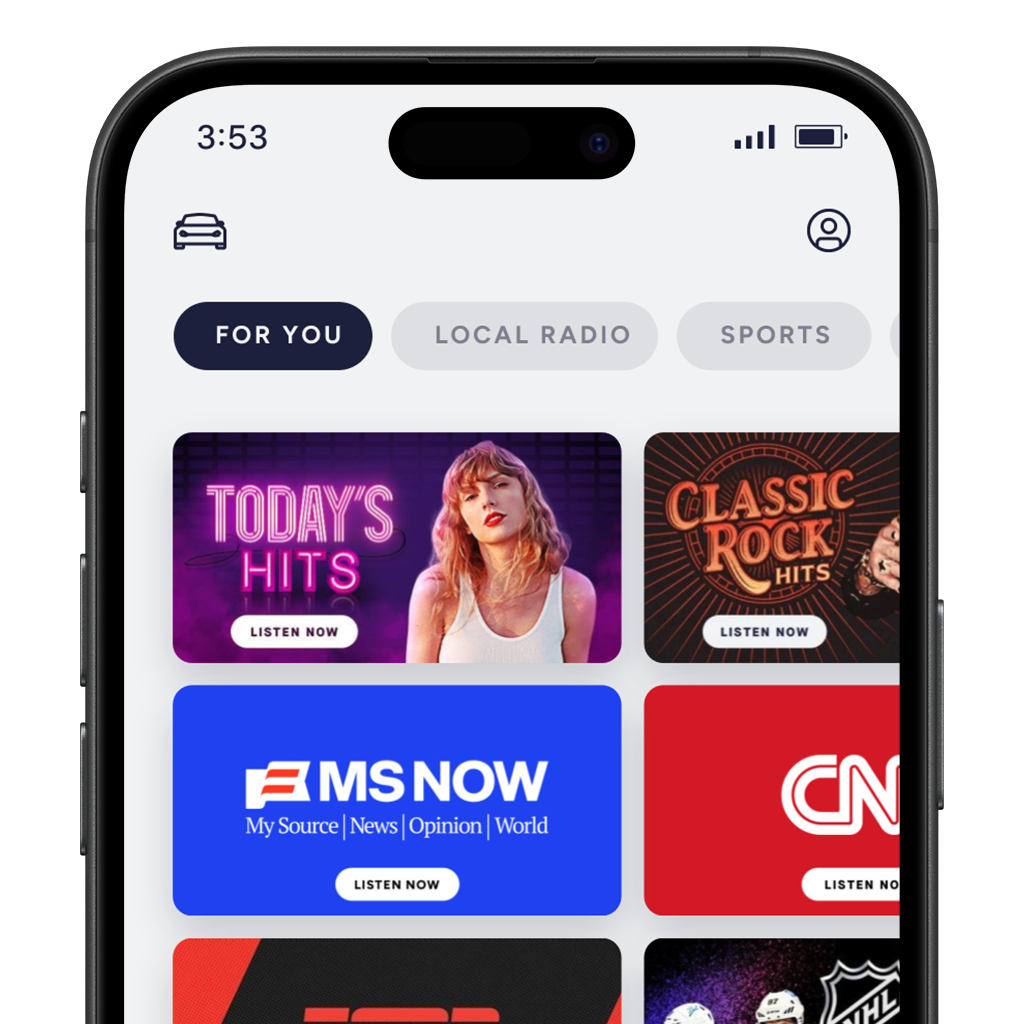
Task: Open the Classic Rock Hits card
Action: 770,540
